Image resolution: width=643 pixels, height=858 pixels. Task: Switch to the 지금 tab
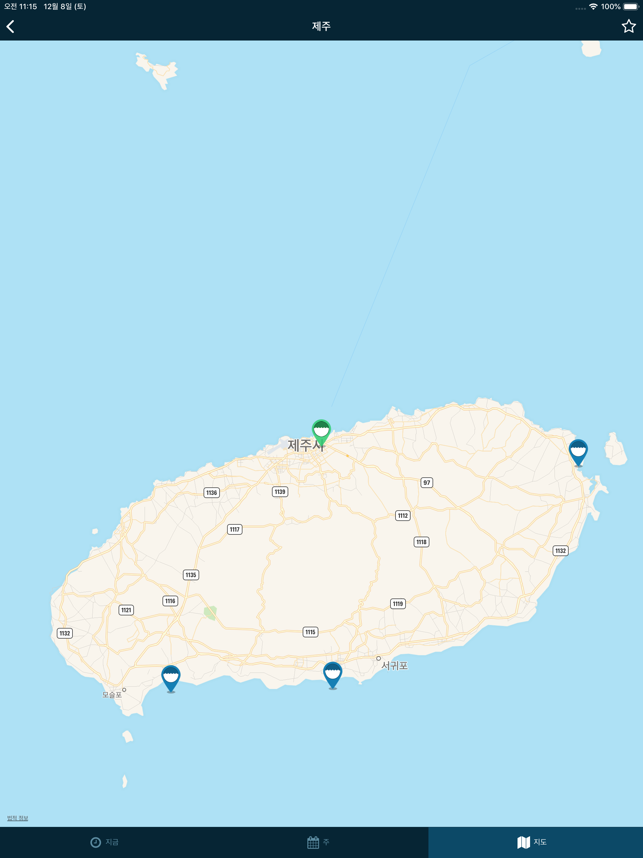tap(105, 842)
